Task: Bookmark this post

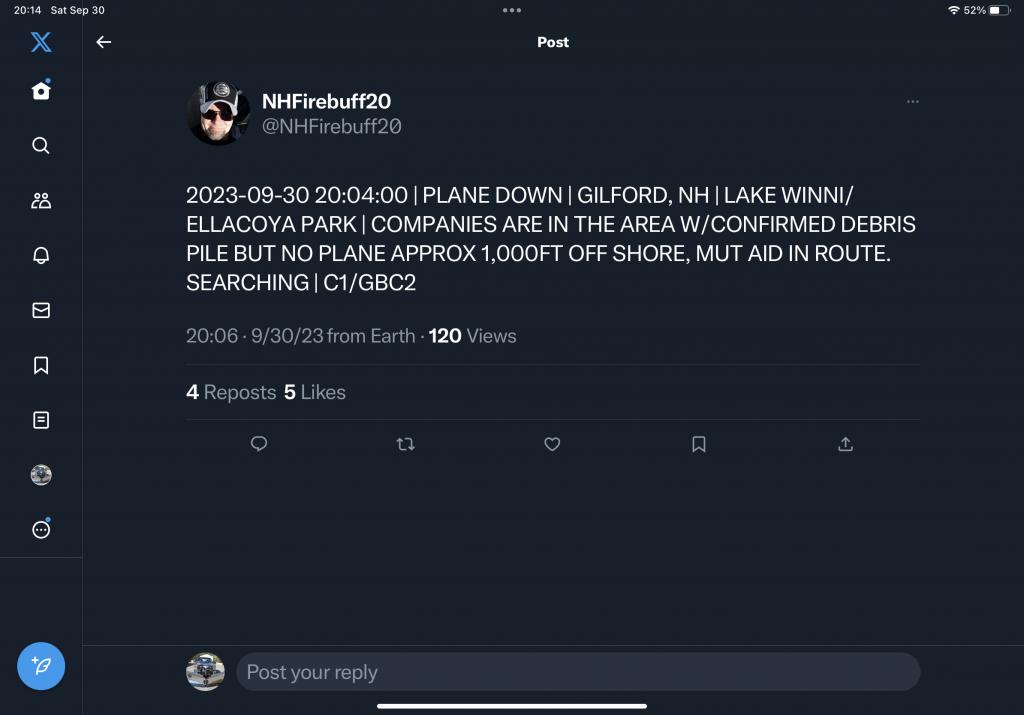Action: (699, 444)
